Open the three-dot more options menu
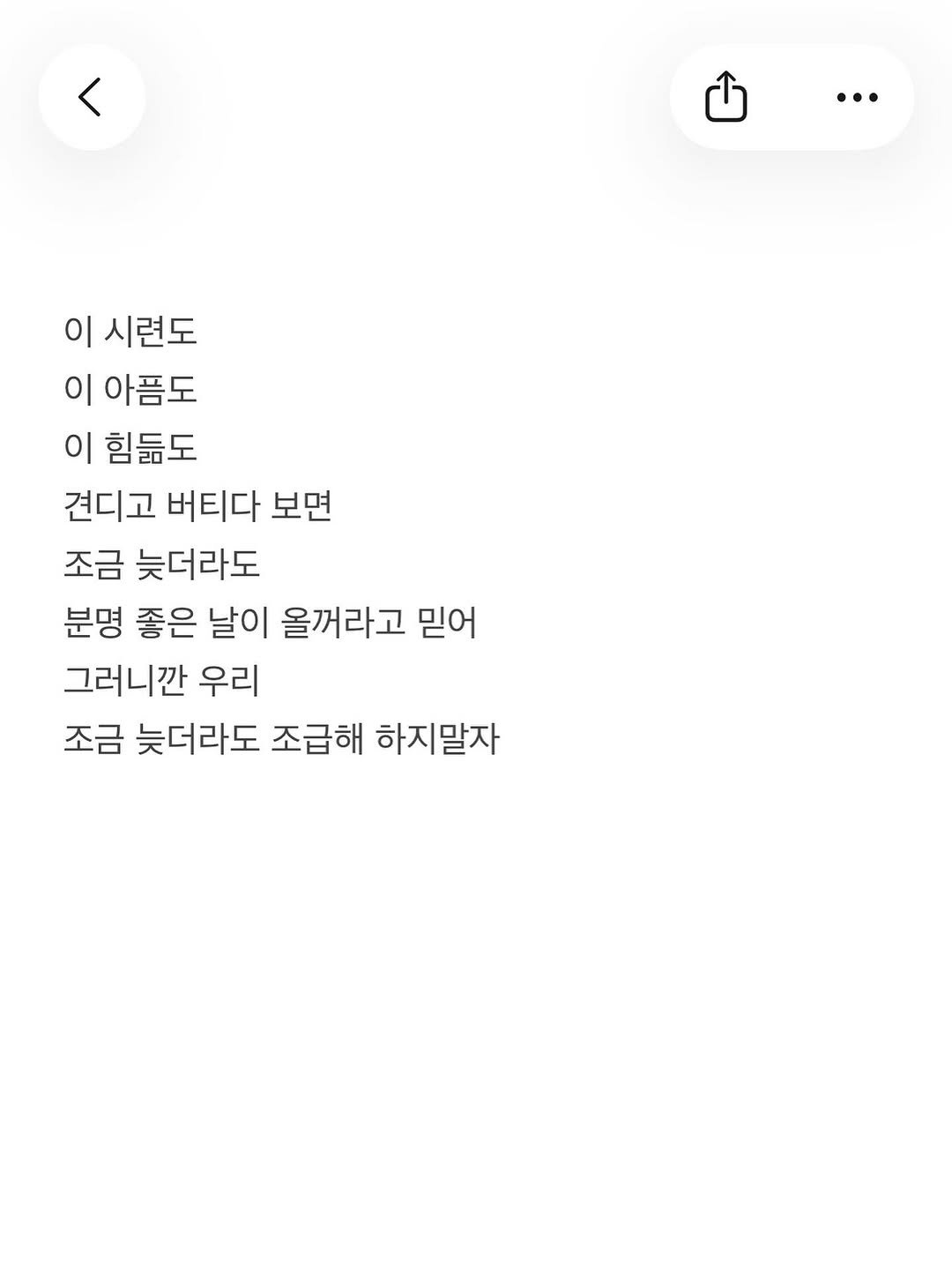 coord(857,97)
